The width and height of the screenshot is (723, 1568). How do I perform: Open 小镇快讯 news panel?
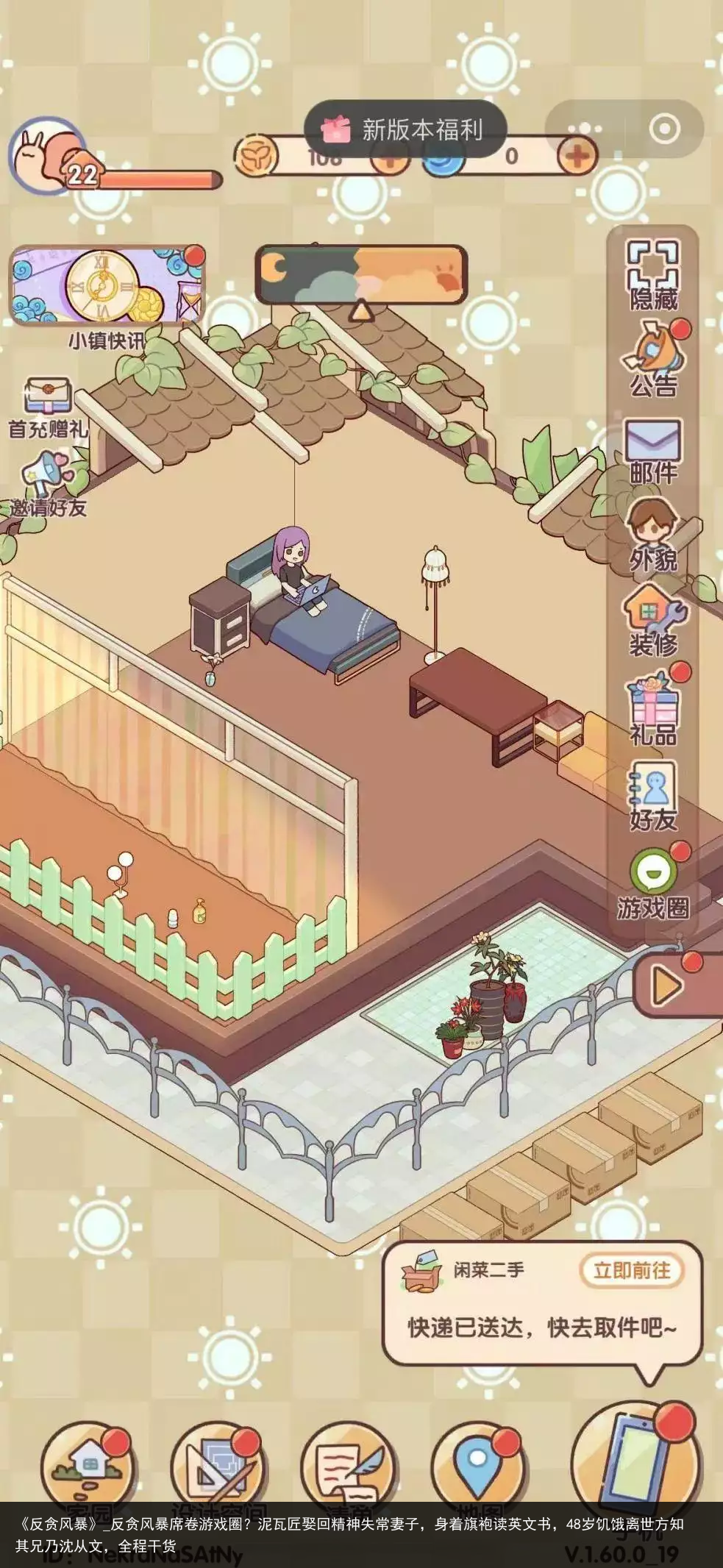[x=107, y=285]
